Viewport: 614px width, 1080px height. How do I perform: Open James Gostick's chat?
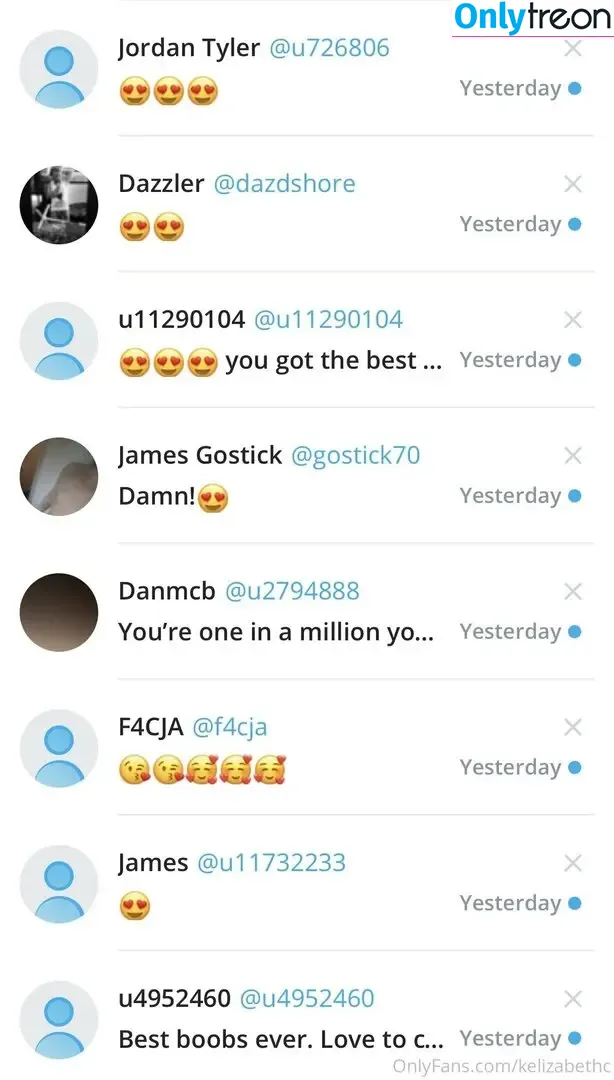coord(280,476)
